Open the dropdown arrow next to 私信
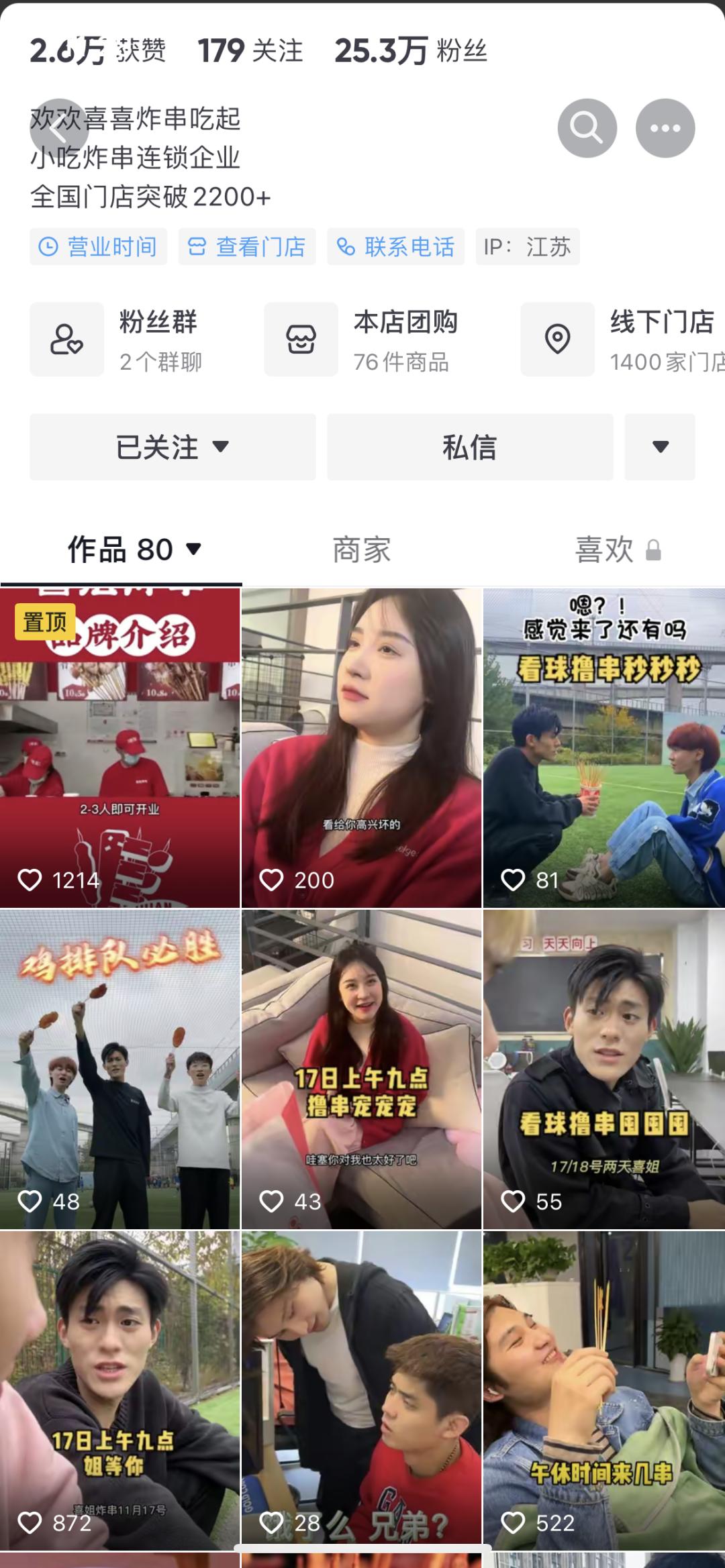Image resolution: width=725 pixels, height=1568 pixels. [x=659, y=448]
